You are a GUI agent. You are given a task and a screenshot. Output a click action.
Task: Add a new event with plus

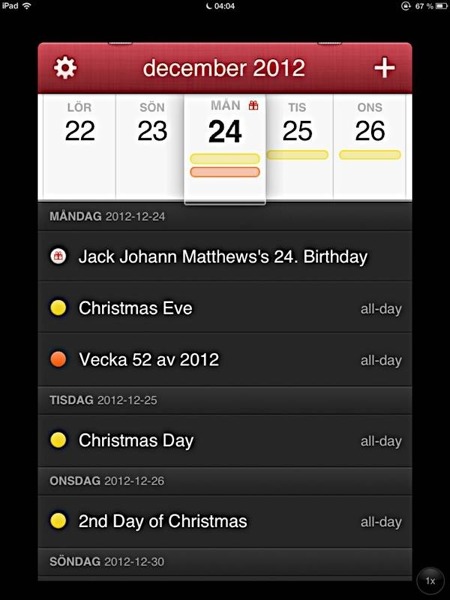[384, 68]
